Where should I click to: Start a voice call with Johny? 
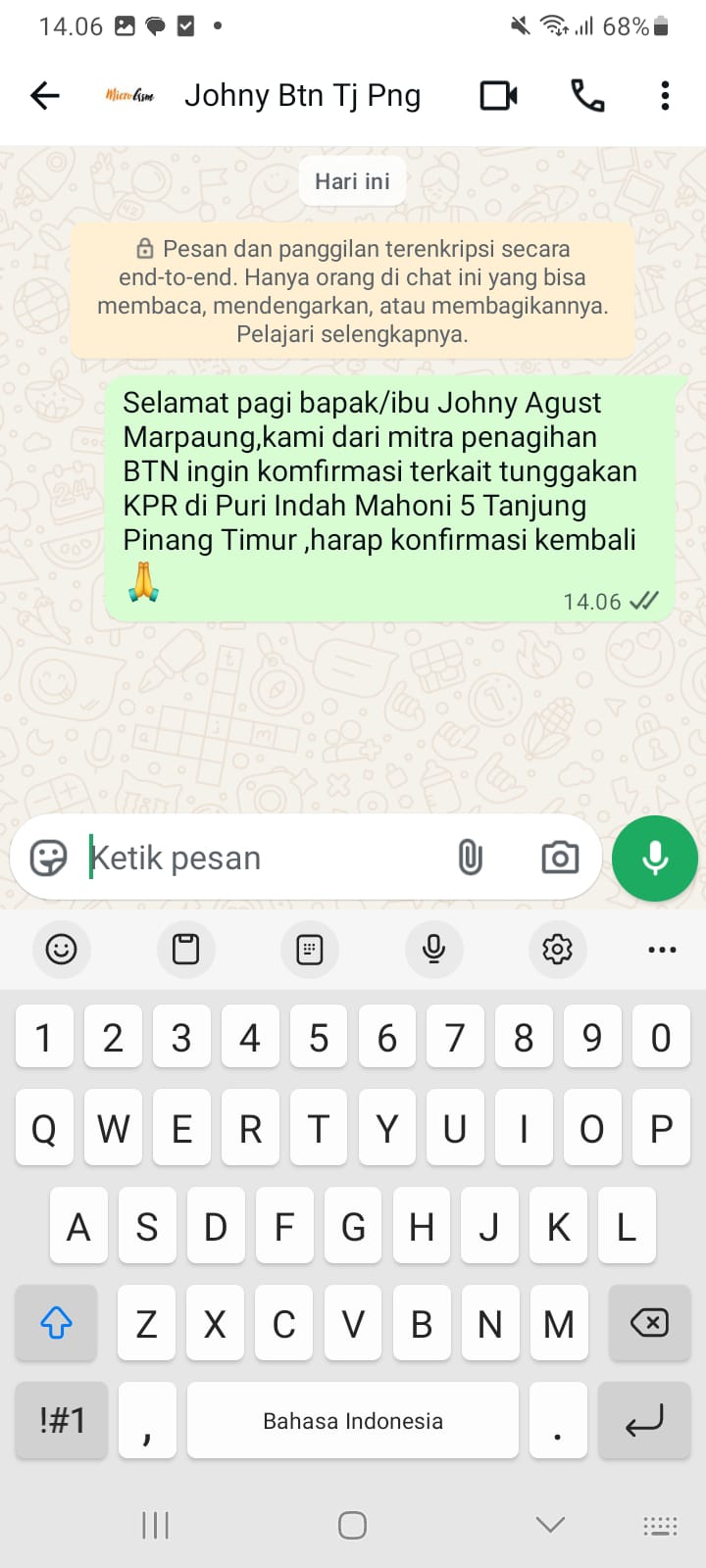click(586, 95)
